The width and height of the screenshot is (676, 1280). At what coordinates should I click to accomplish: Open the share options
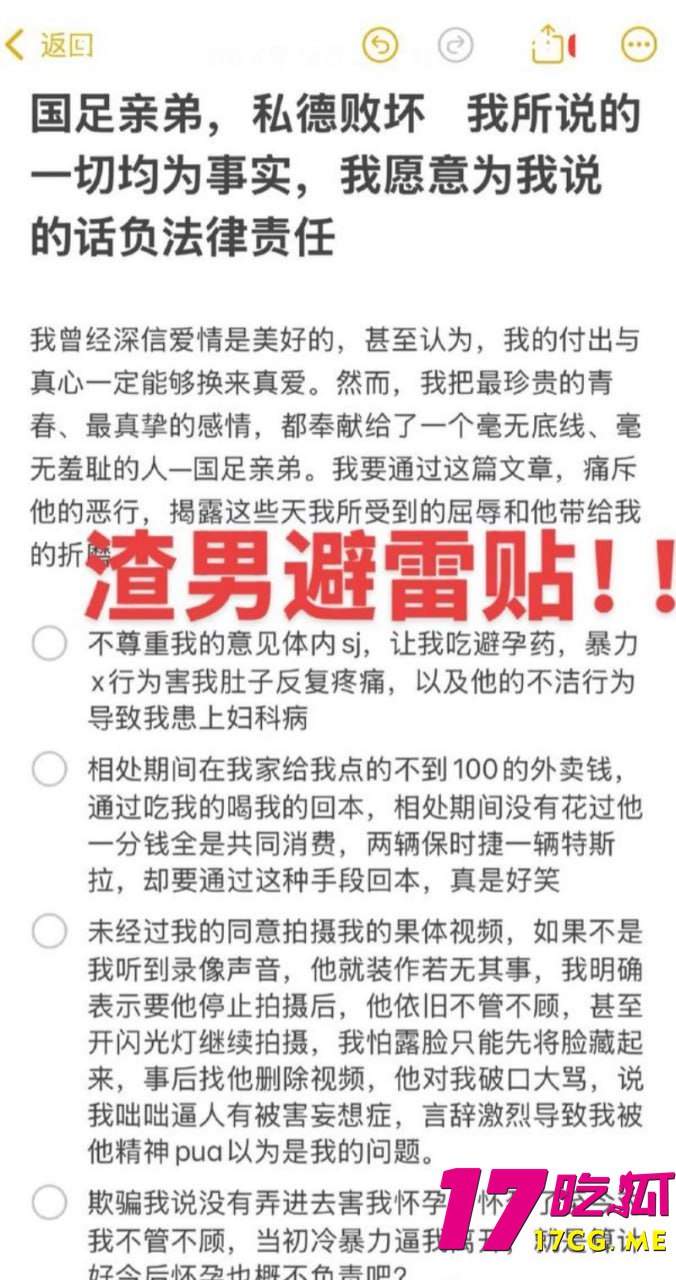coord(547,45)
